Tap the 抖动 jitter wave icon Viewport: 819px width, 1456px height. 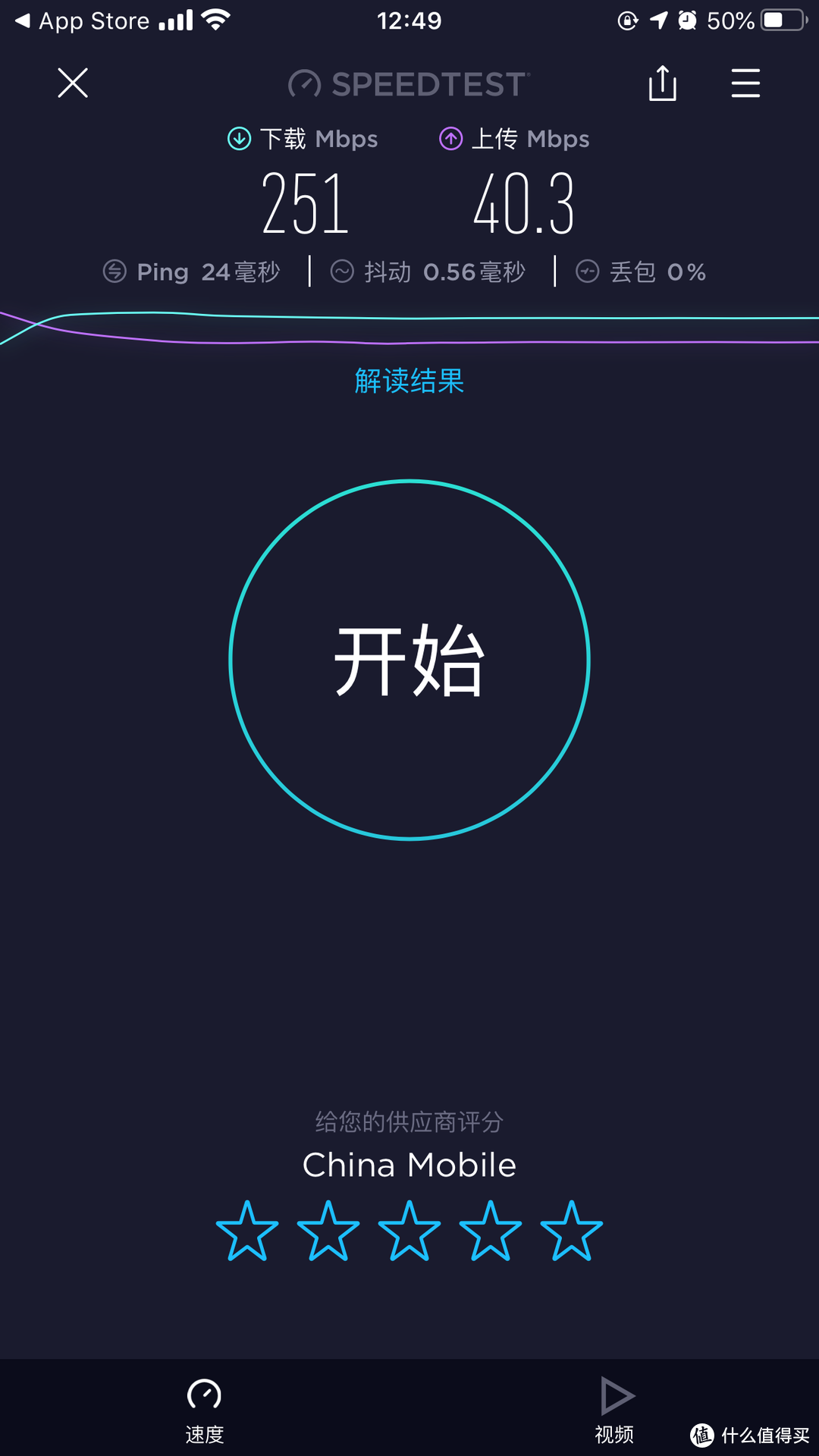343,271
